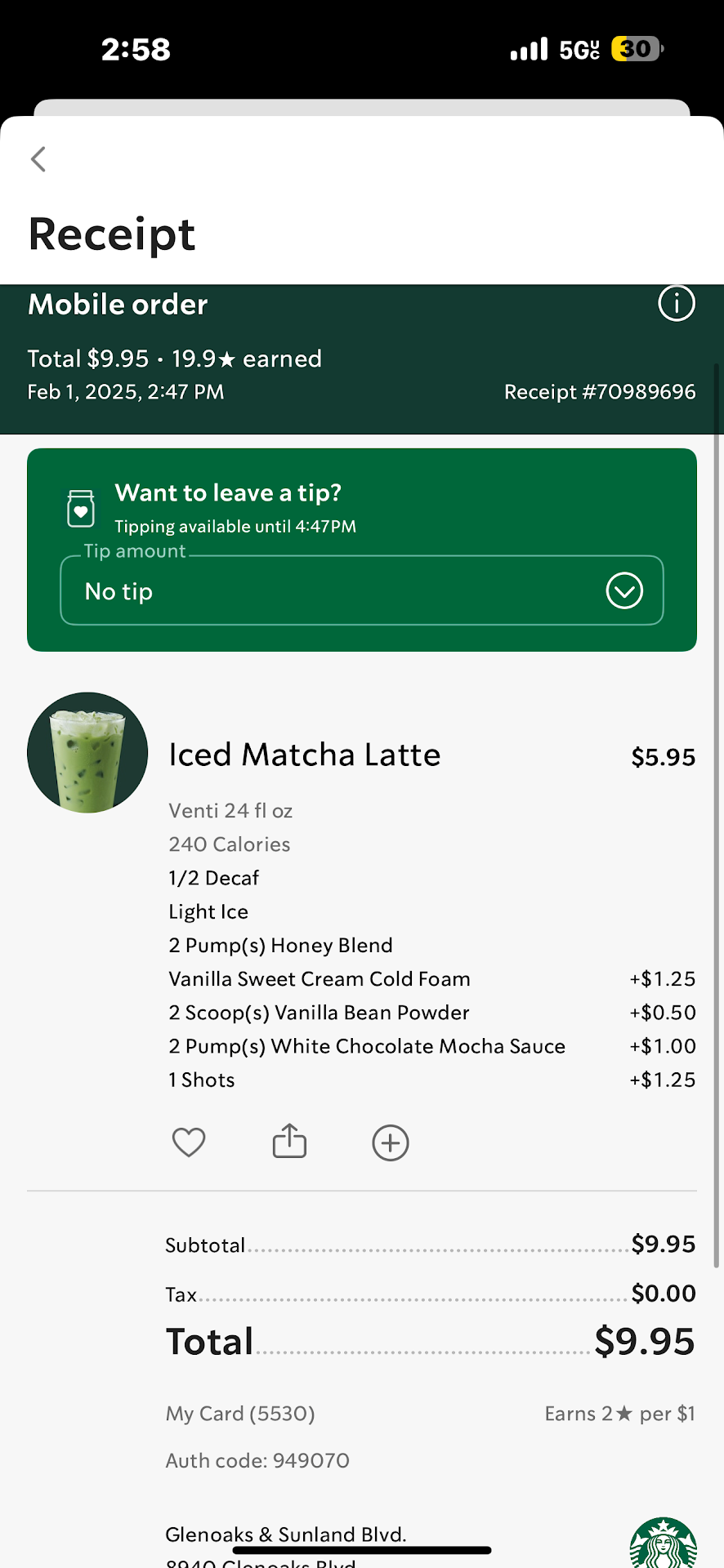Viewport: 724px width, 1568px height.
Task: Open the Iced Matcha Latte drink image
Action: coord(87,753)
